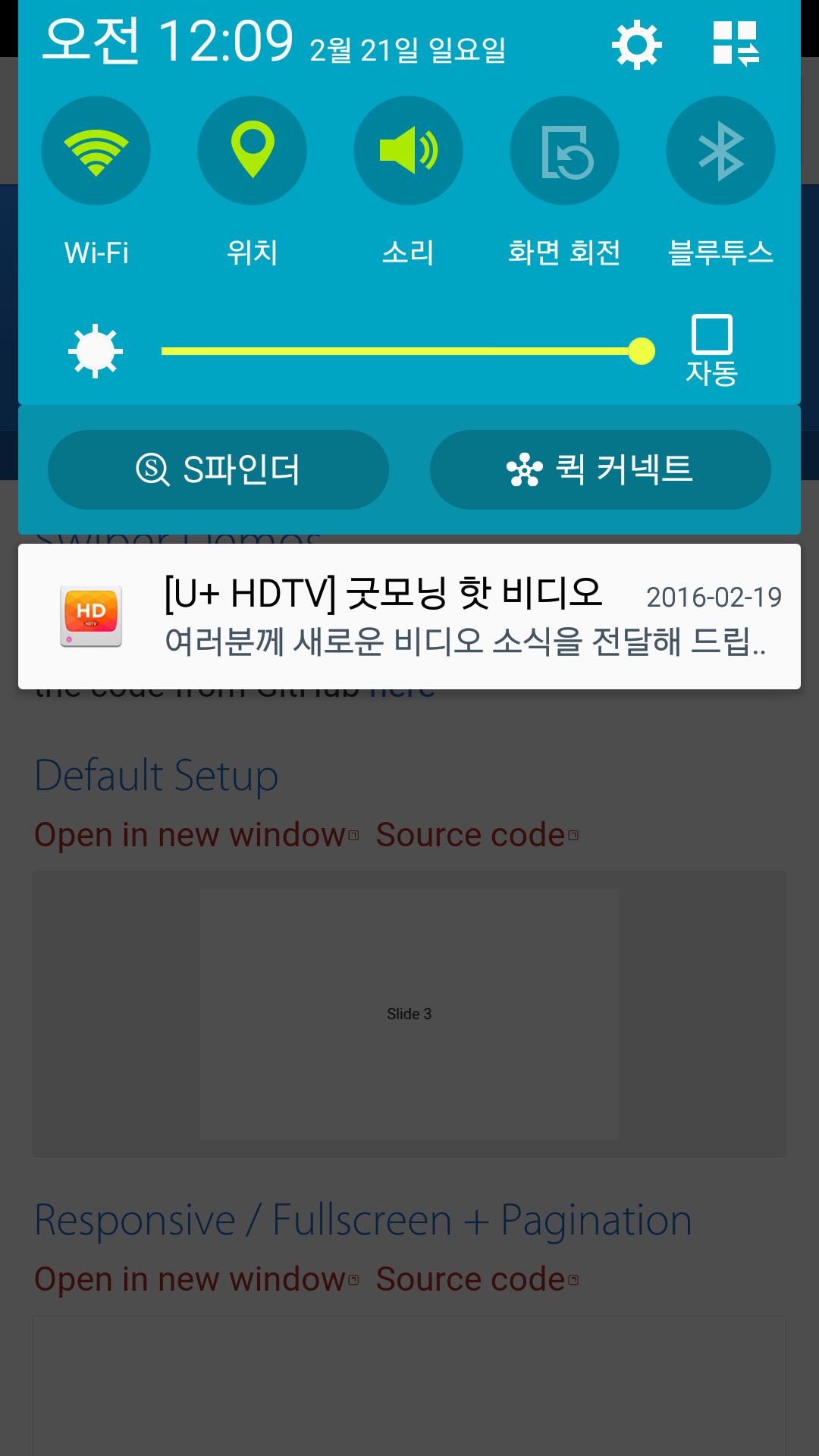Viewport: 819px width, 1456px height.
Task: Toggle Wi-Fi off
Action: [96, 150]
